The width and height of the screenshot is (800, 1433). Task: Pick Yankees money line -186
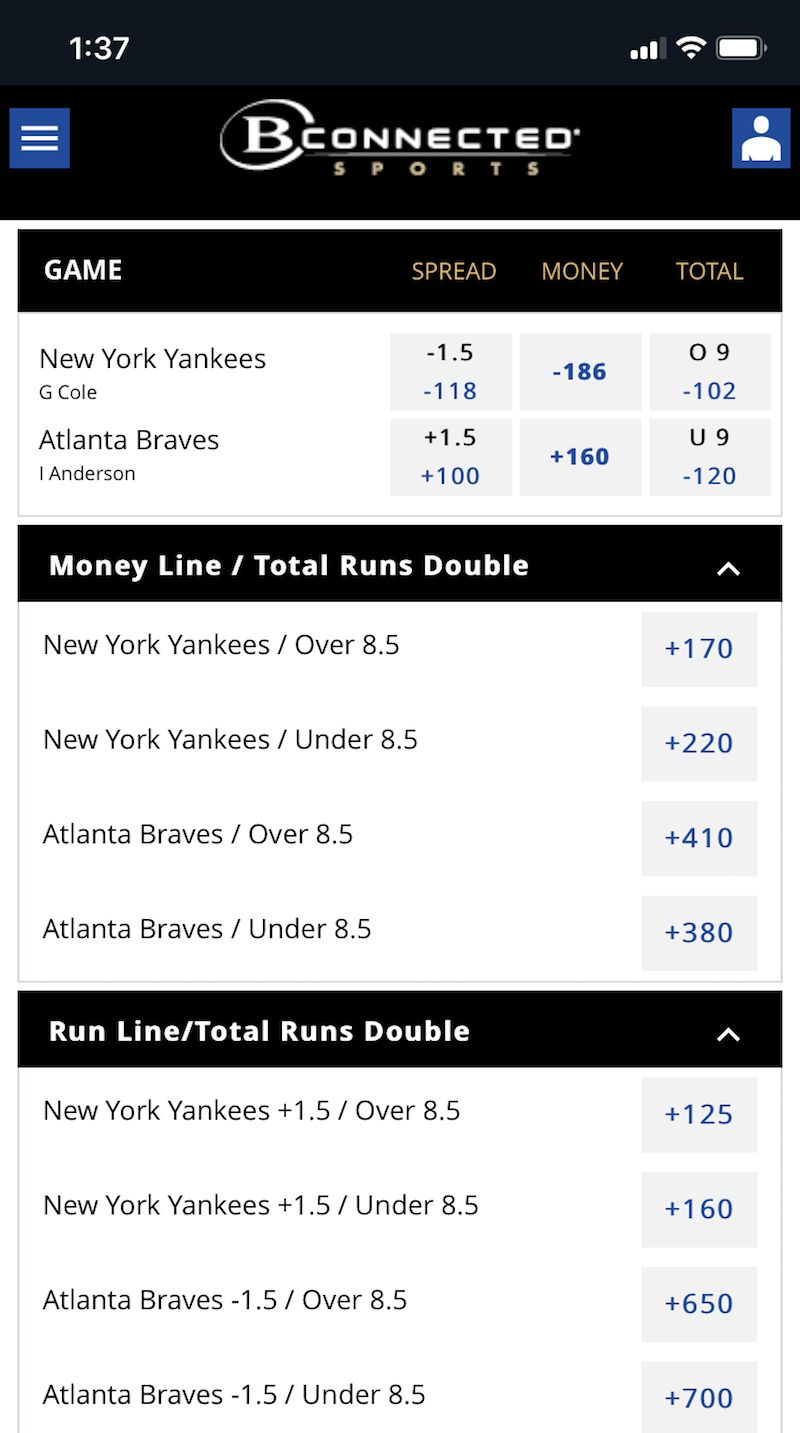click(580, 372)
